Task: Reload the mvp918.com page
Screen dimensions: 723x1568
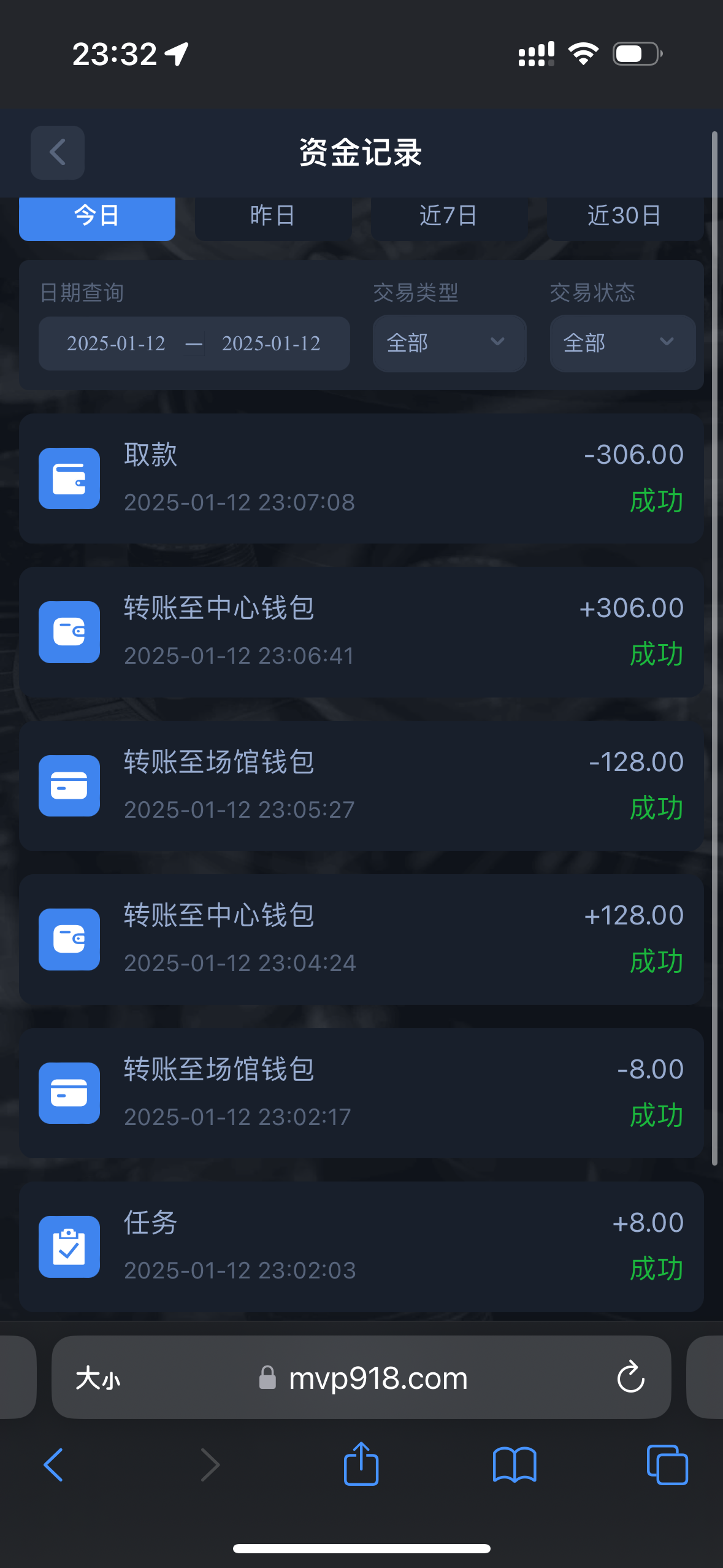Action: [630, 1378]
